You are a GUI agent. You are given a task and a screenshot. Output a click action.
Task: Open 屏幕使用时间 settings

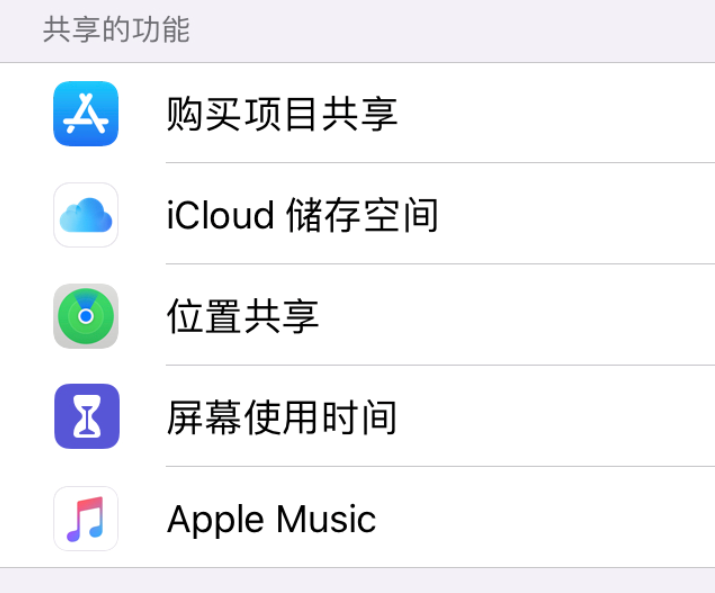(358, 416)
